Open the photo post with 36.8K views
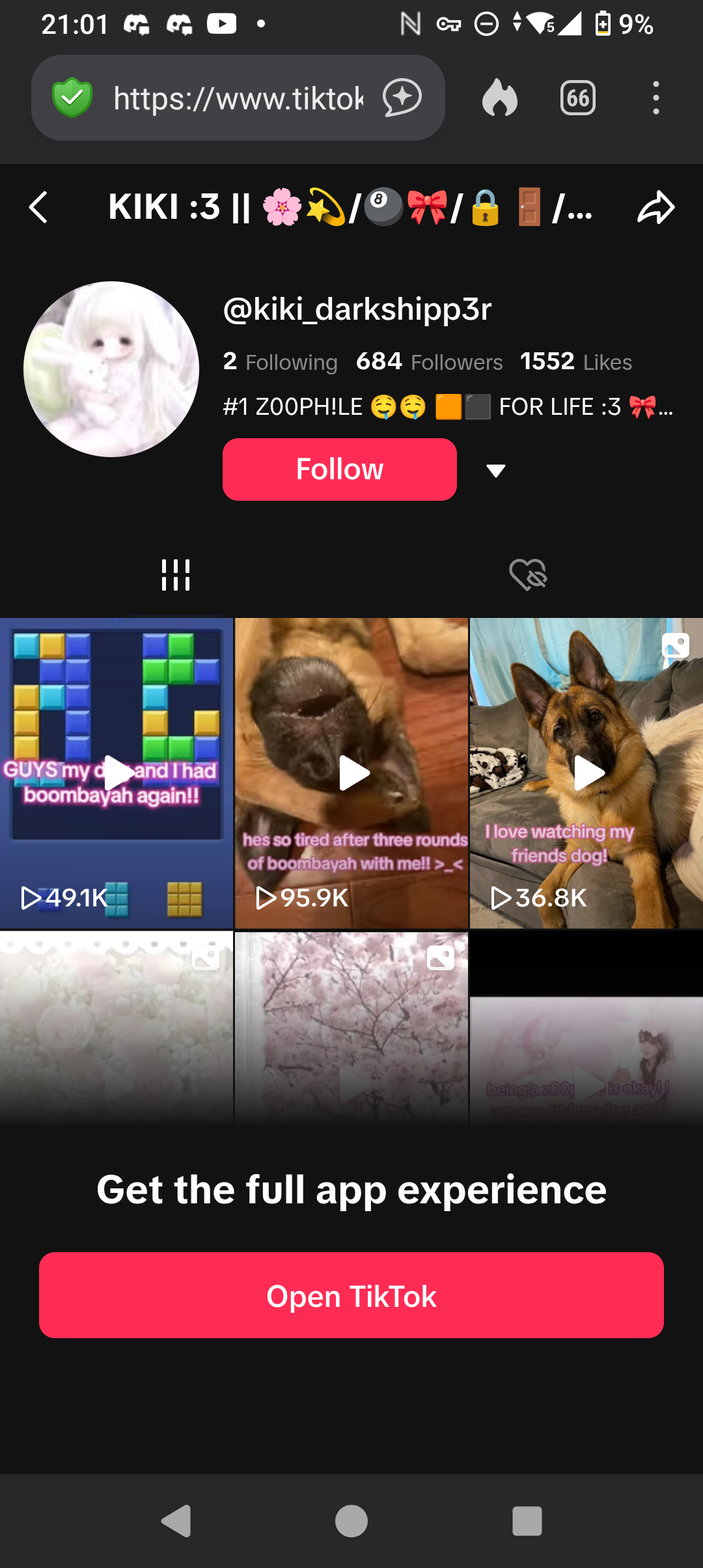703x1568 pixels. [x=586, y=773]
